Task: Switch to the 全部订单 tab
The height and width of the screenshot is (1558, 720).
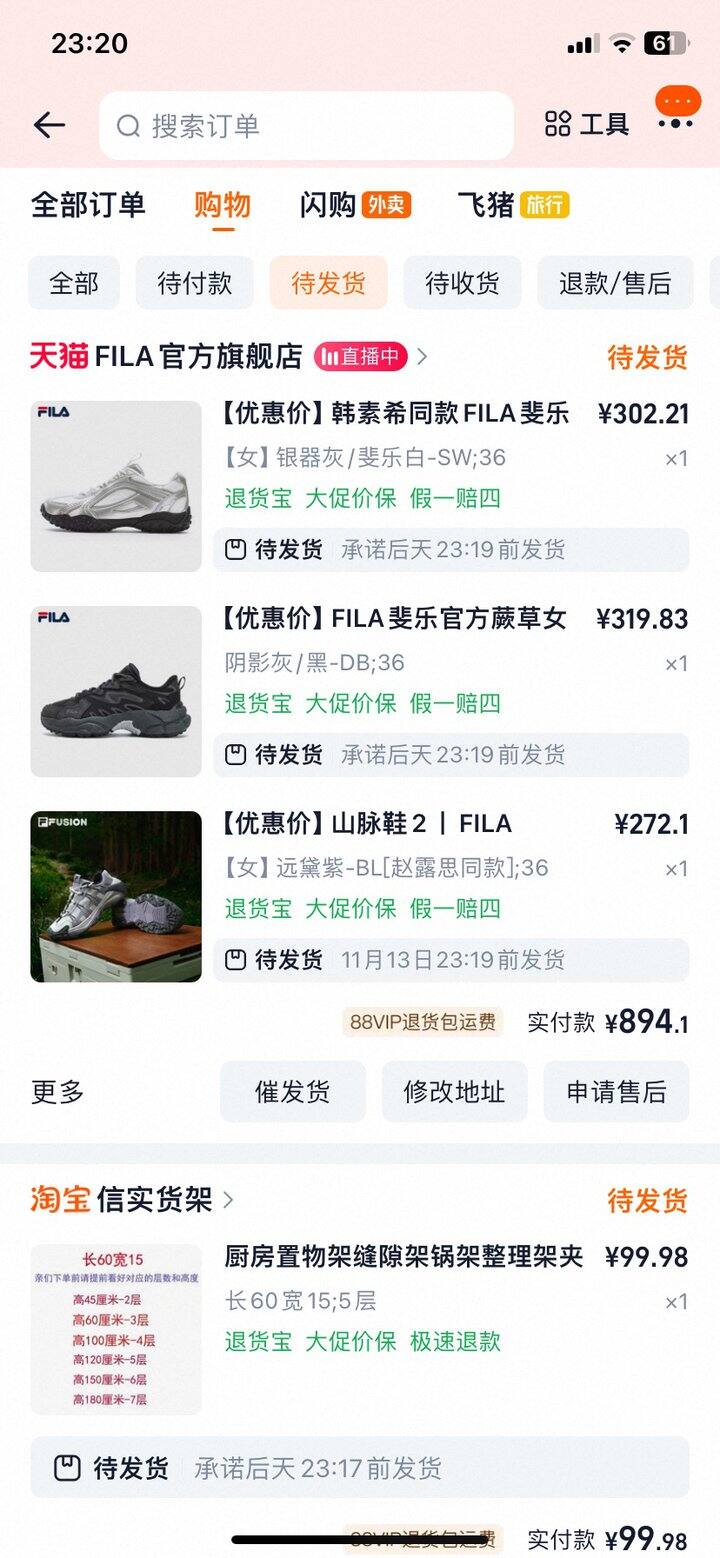Action: point(88,205)
